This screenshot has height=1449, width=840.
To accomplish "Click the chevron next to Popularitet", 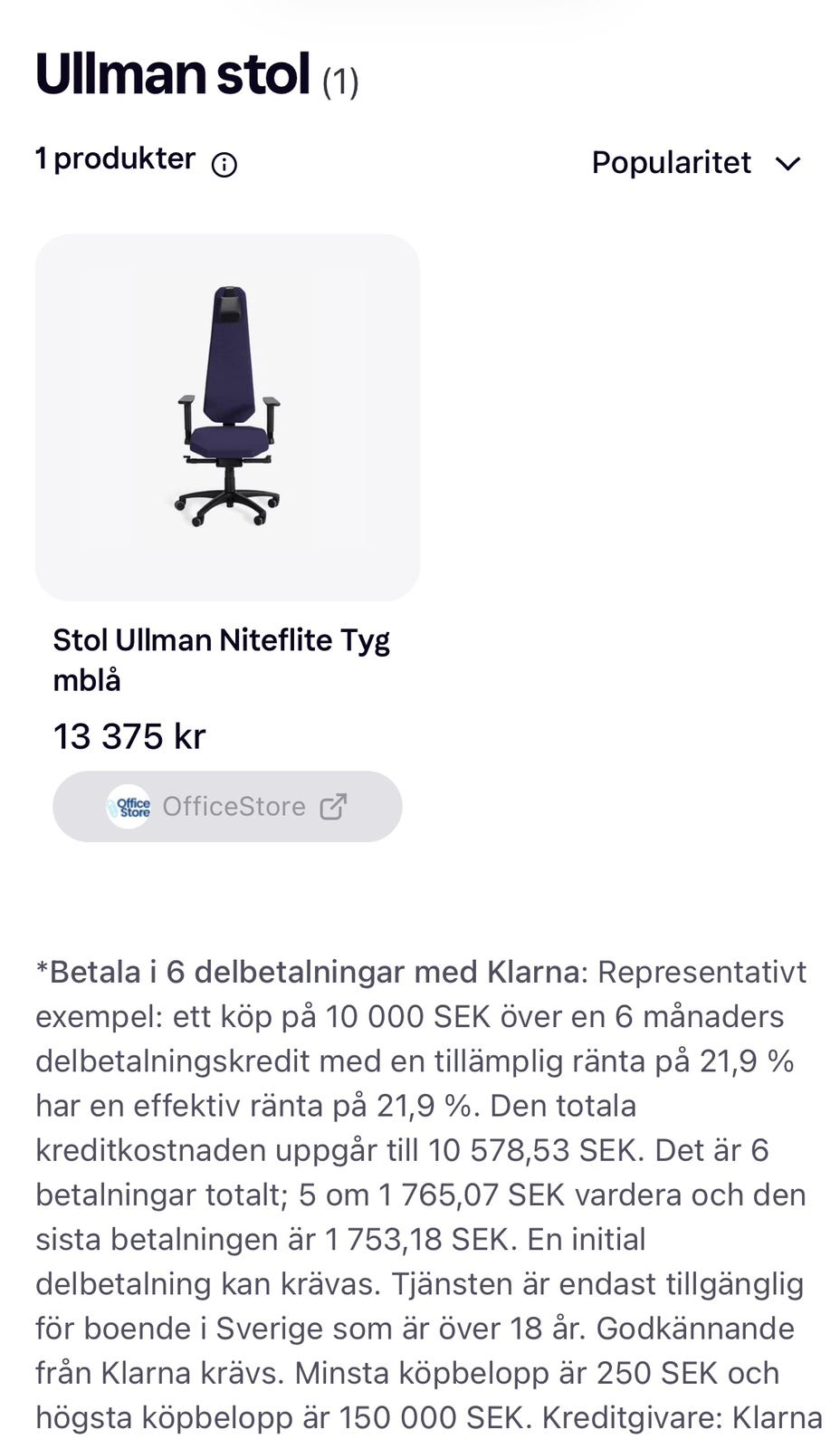I will pyautogui.click(x=788, y=164).
